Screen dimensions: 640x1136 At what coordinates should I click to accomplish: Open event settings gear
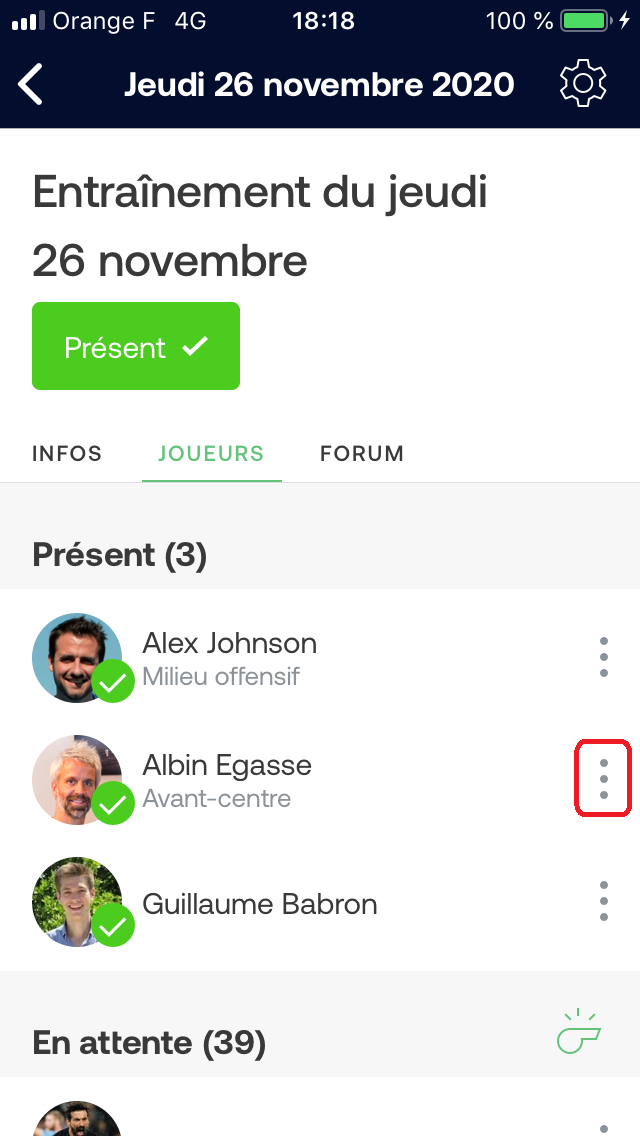(x=583, y=84)
